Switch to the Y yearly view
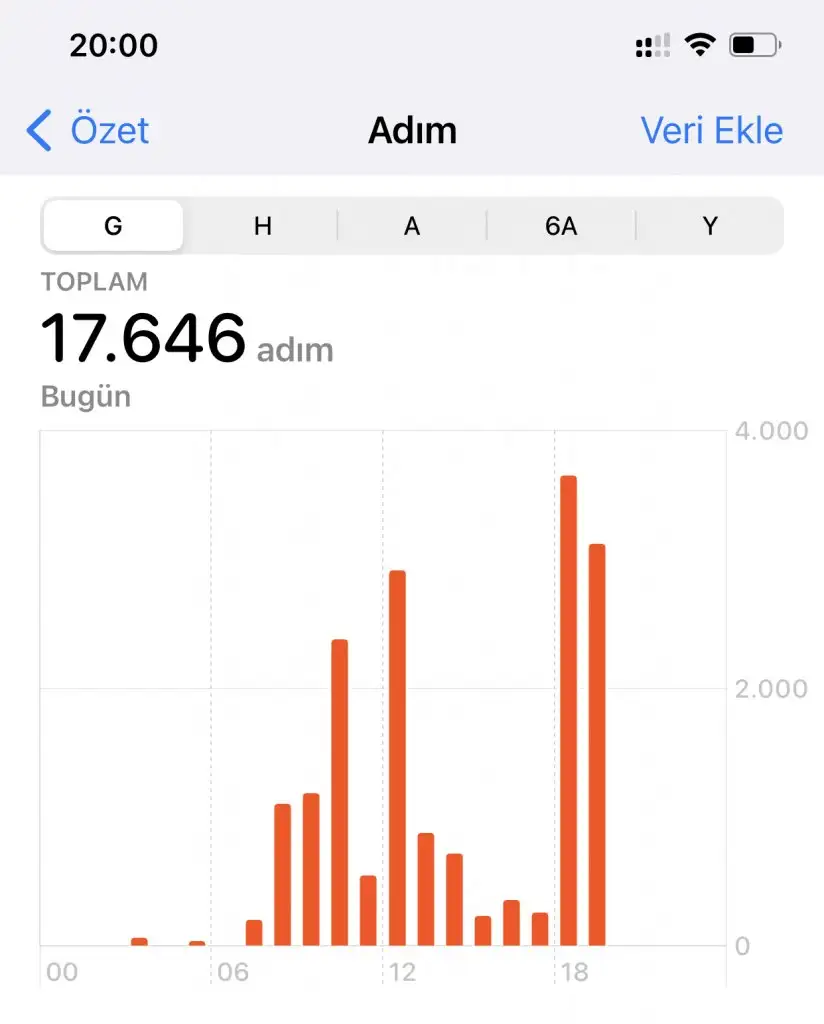Viewport: 824px width, 1024px height. click(x=710, y=226)
